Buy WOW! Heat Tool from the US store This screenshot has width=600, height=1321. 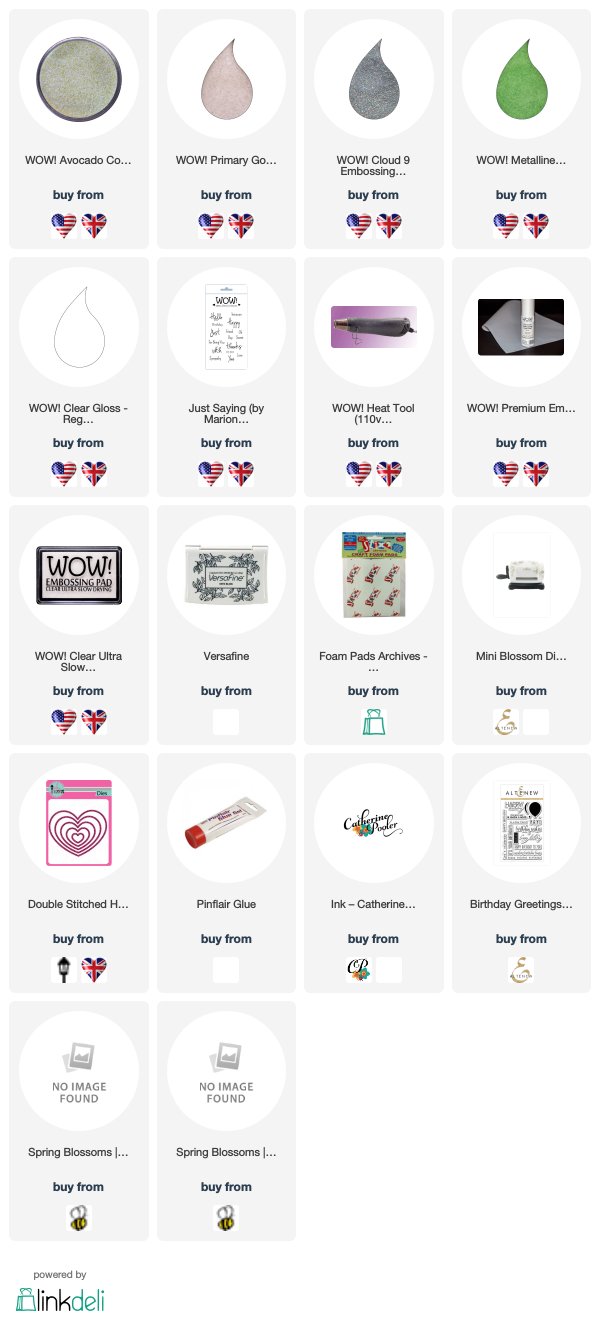pyautogui.click(x=359, y=473)
